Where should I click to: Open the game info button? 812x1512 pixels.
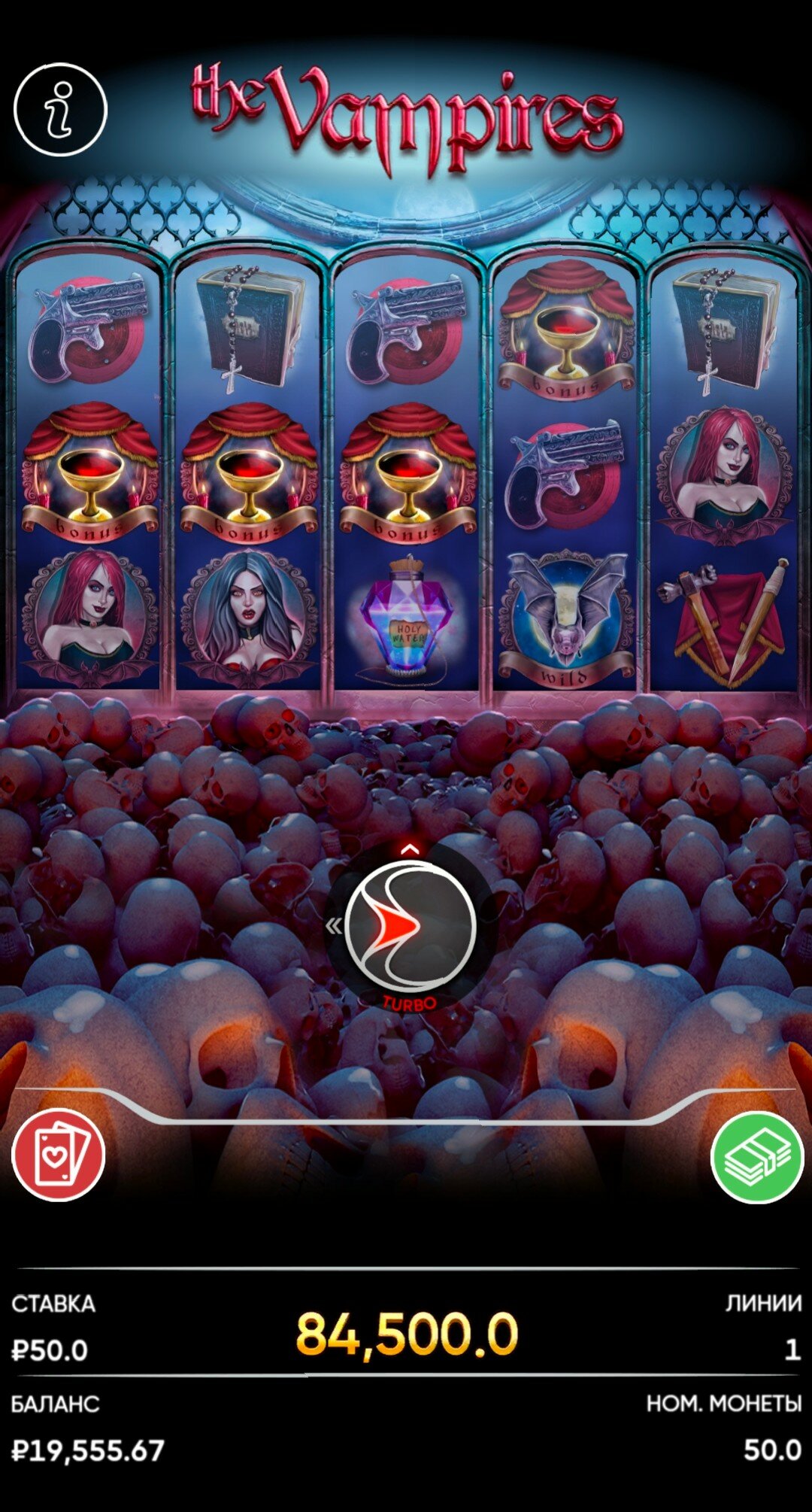60,110
